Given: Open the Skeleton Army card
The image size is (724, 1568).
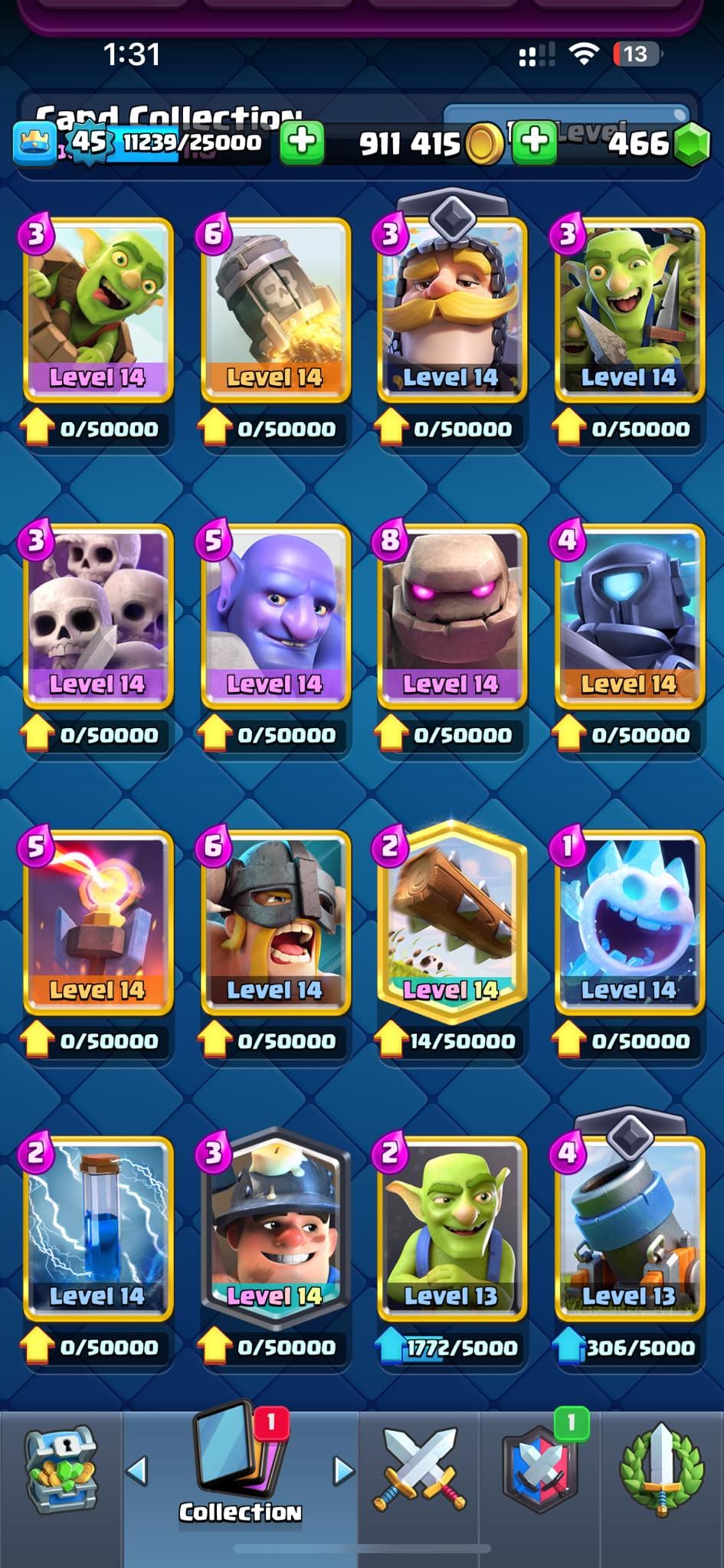Looking at the screenshot, I should (x=97, y=616).
